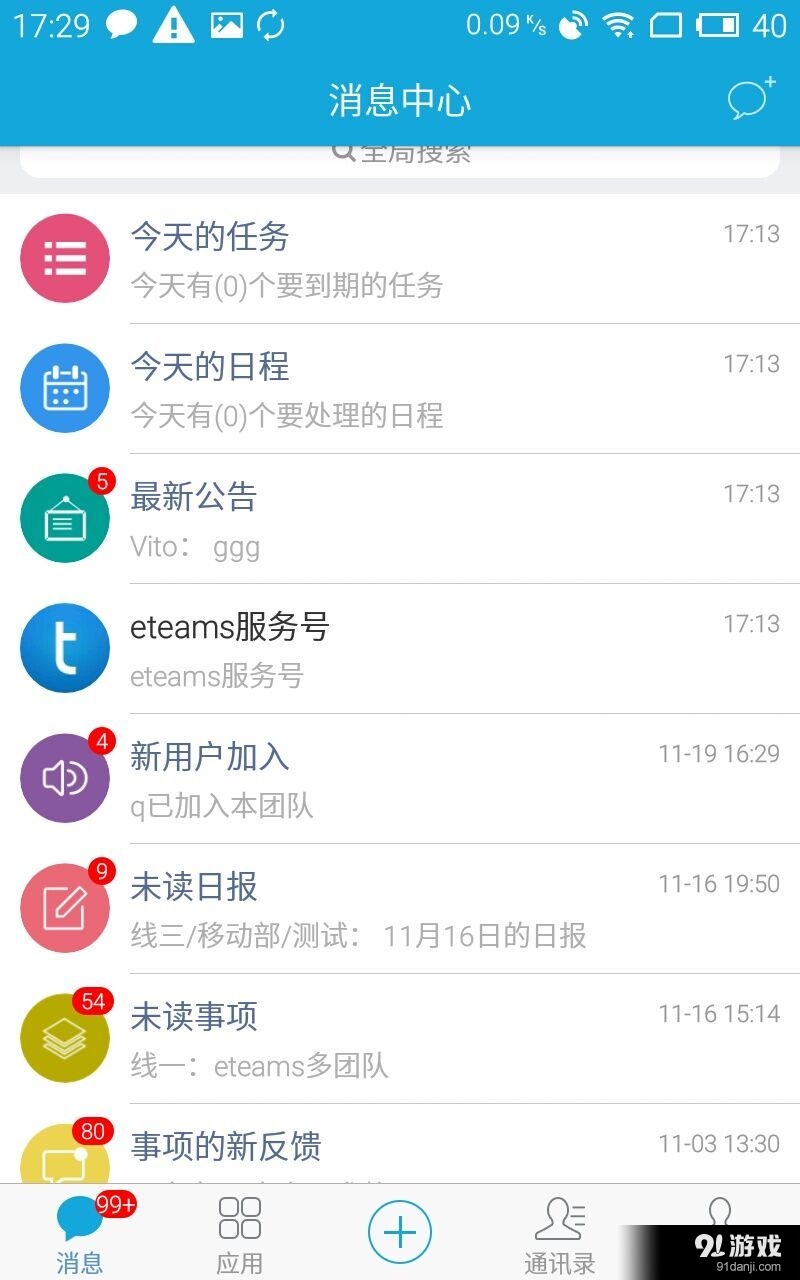This screenshot has height=1280, width=800.
Task: Tap the plus button in the bottom navigation
Action: point(399,1231)
